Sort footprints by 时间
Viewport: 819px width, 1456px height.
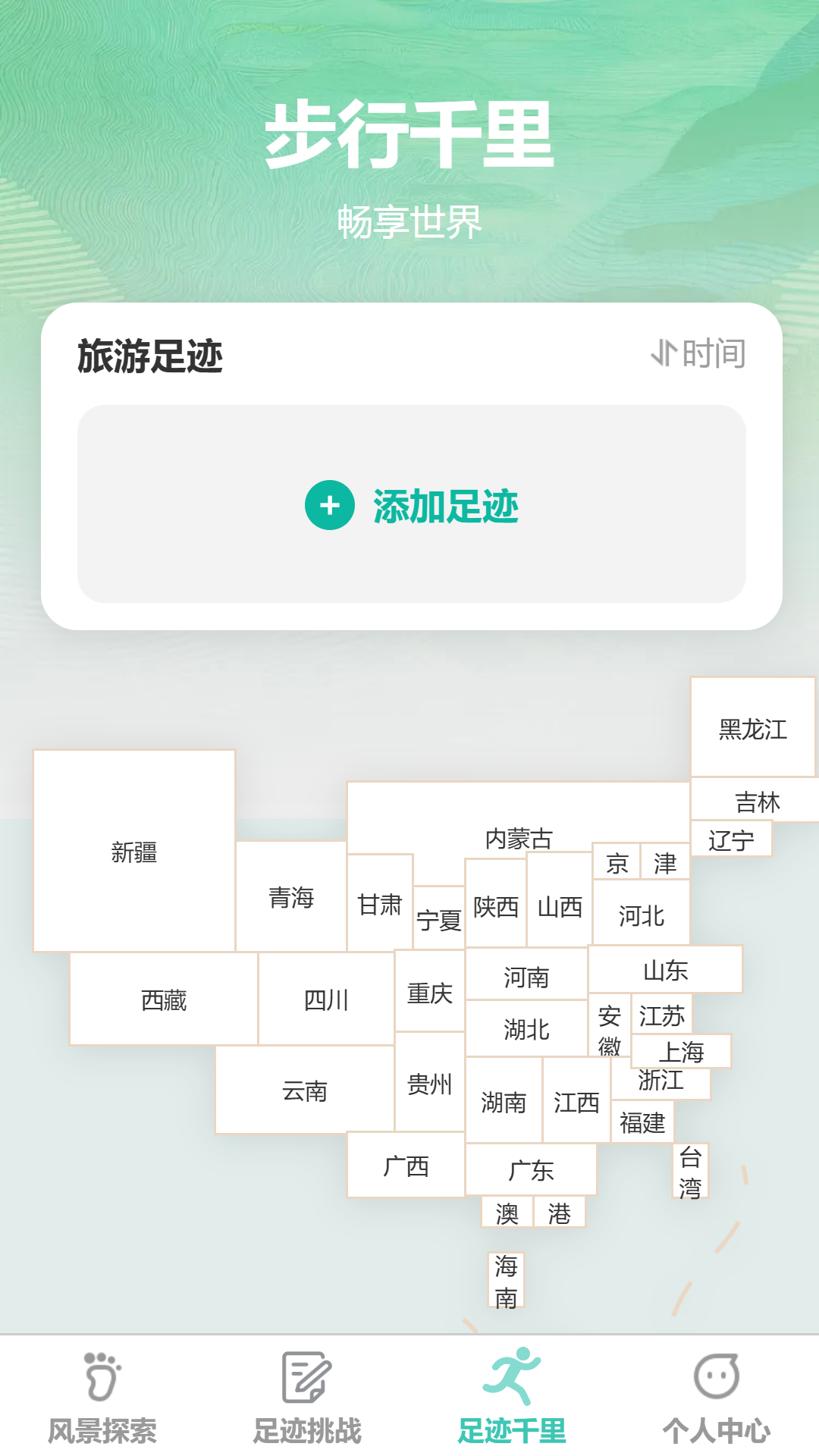(698, 353)
